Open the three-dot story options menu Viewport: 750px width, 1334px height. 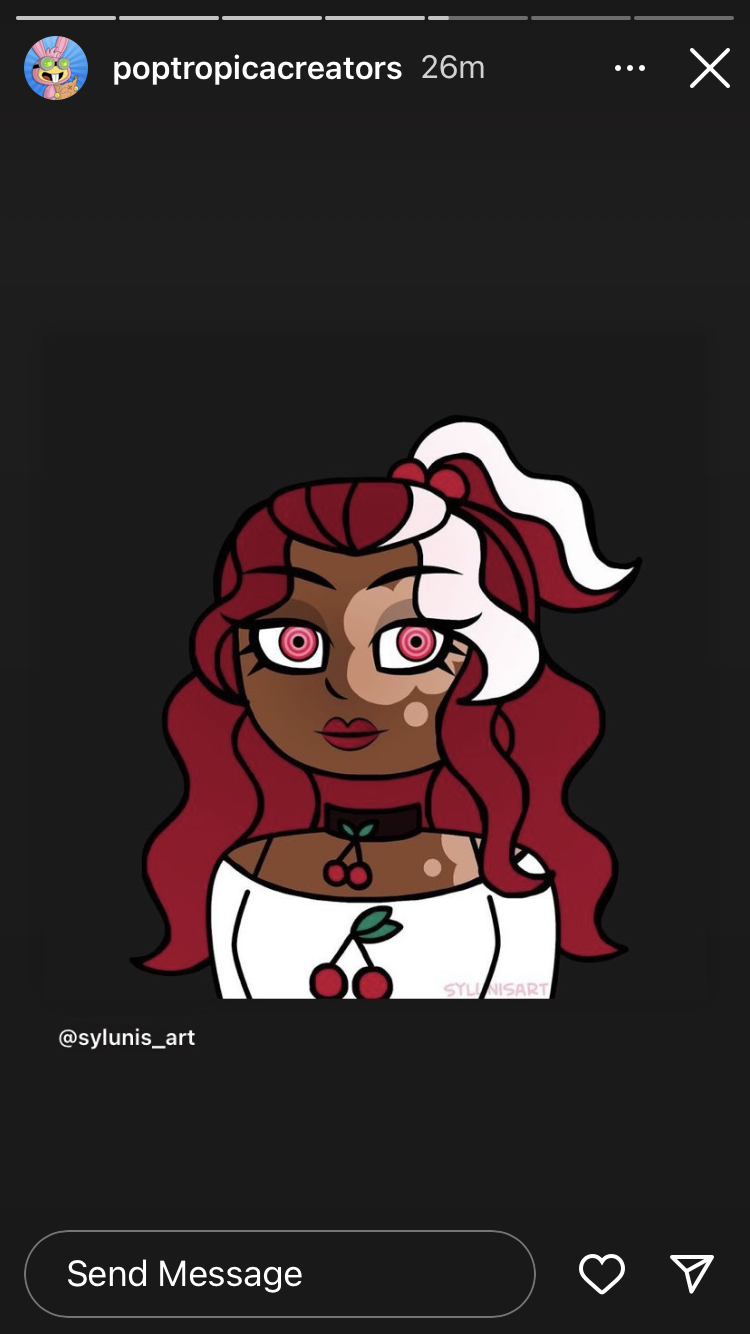630,68
